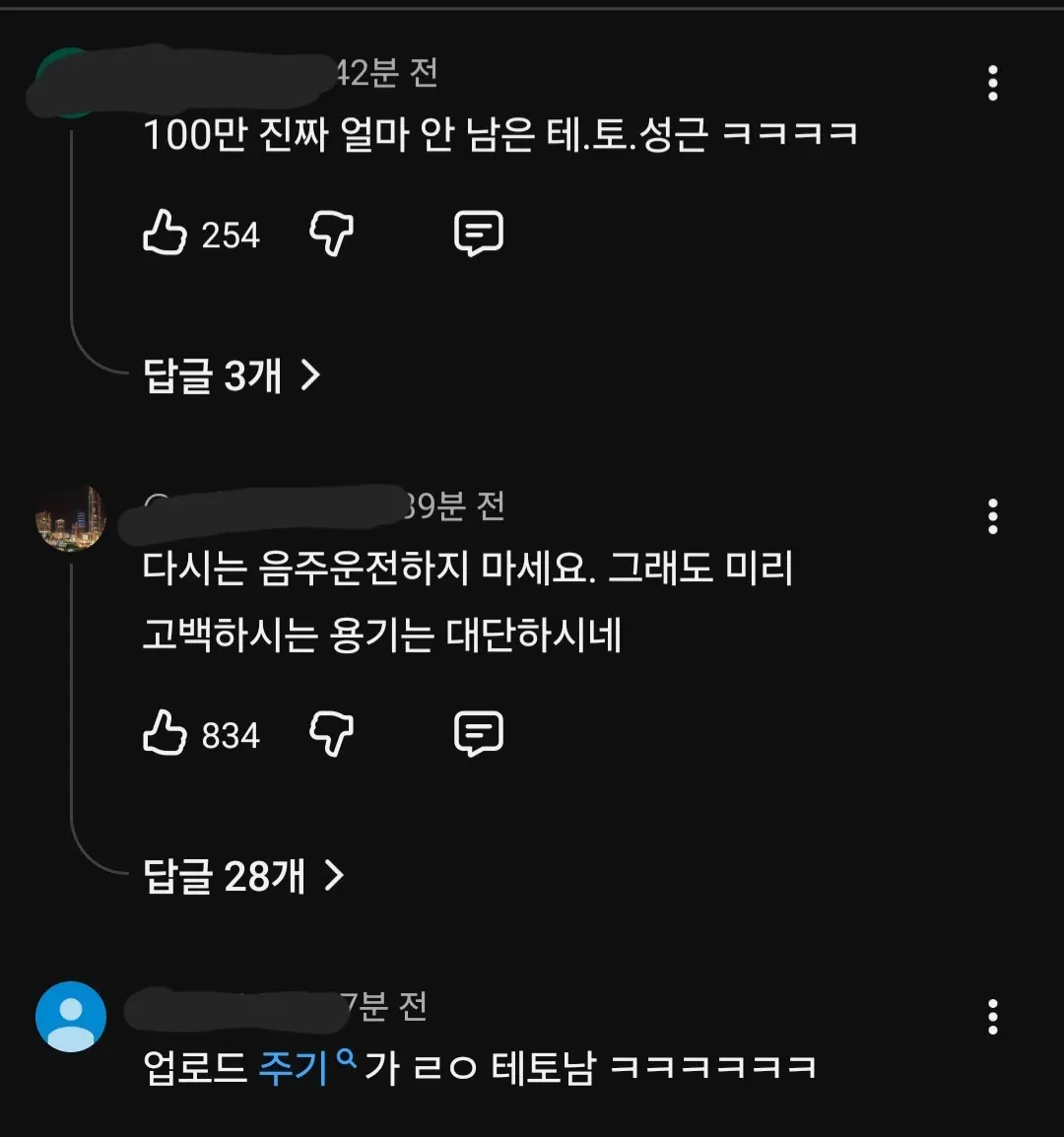
Task: Reply to the comment with 834 likes
Action: pos(480,733)
